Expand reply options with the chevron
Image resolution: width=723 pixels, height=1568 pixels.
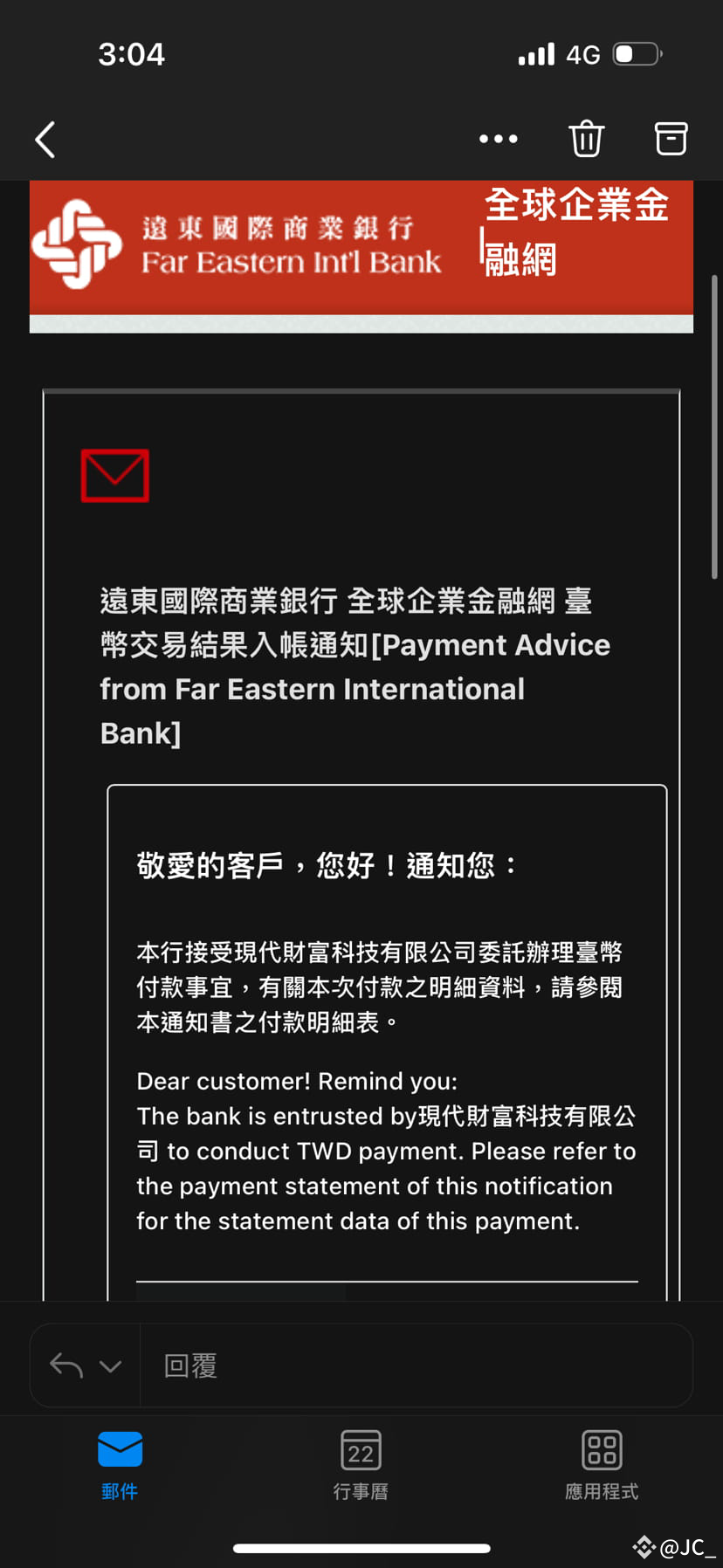click(x=108, y=1364)
